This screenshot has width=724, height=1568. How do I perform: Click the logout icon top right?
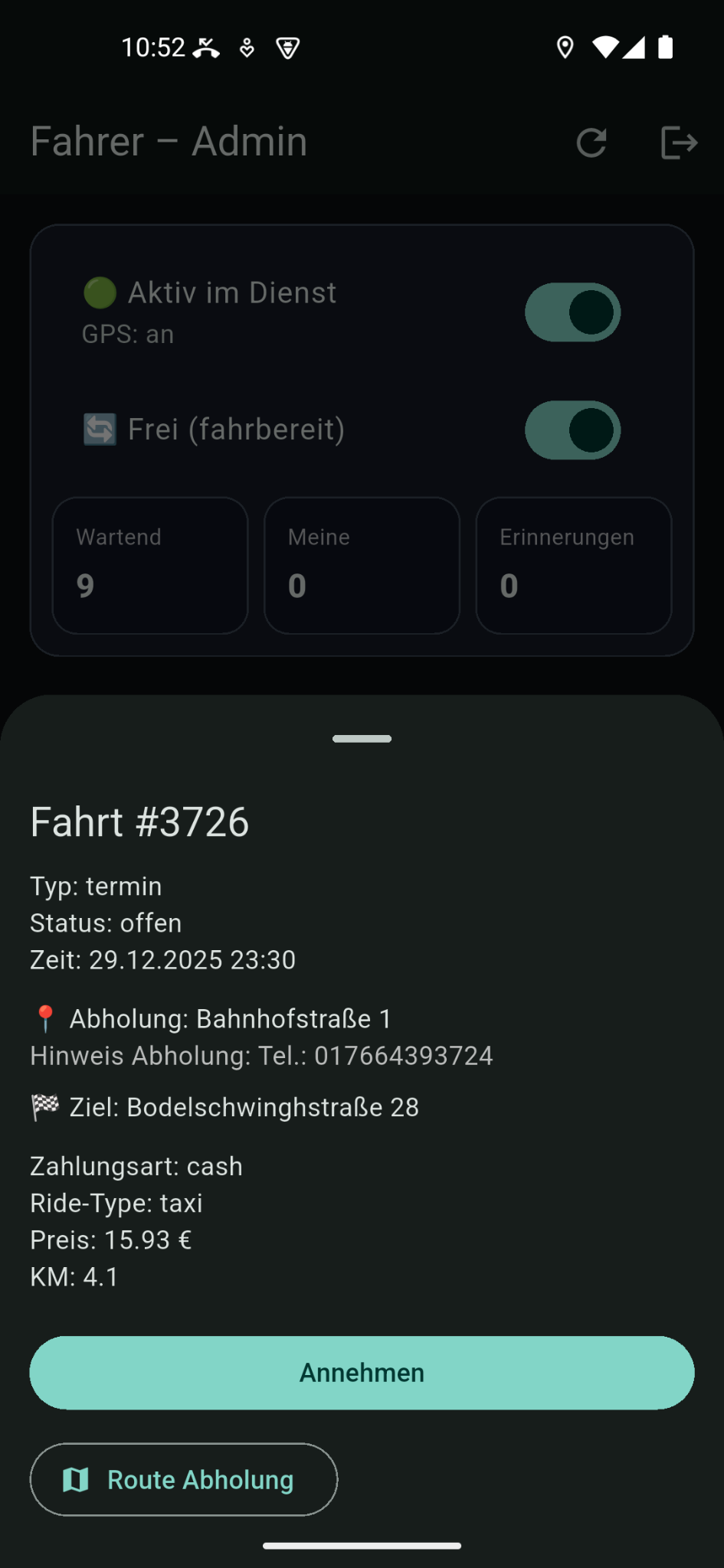click(679, 143)
